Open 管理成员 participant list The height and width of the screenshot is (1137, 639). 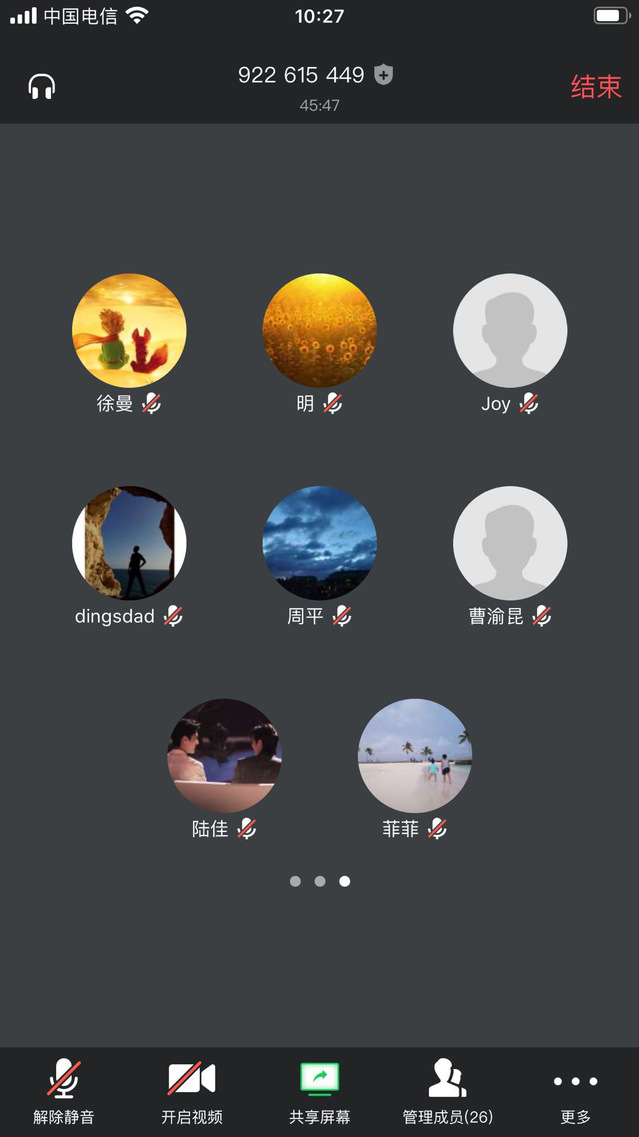coord(447,1091)
